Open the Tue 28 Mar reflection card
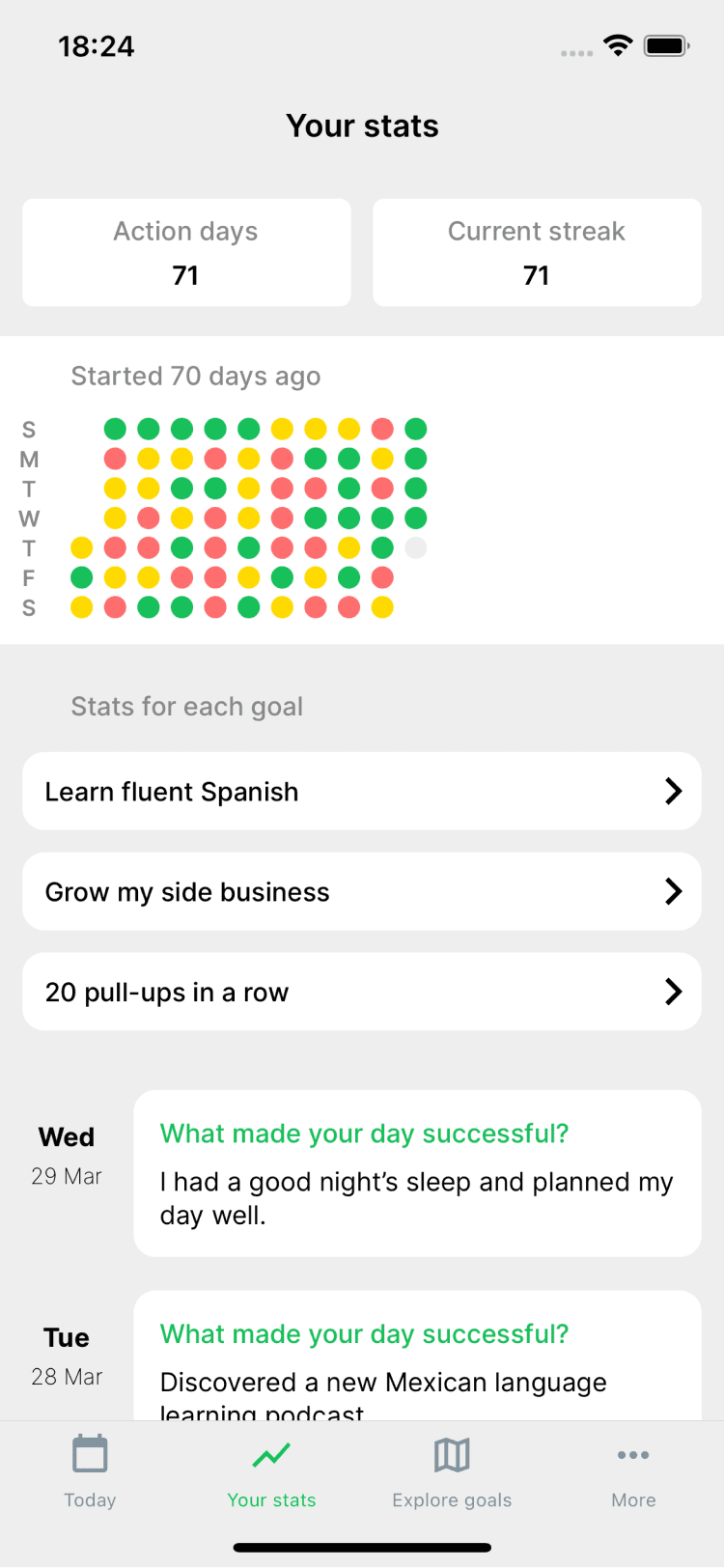Screen dimensions: 724x1568 (417, 1356)
